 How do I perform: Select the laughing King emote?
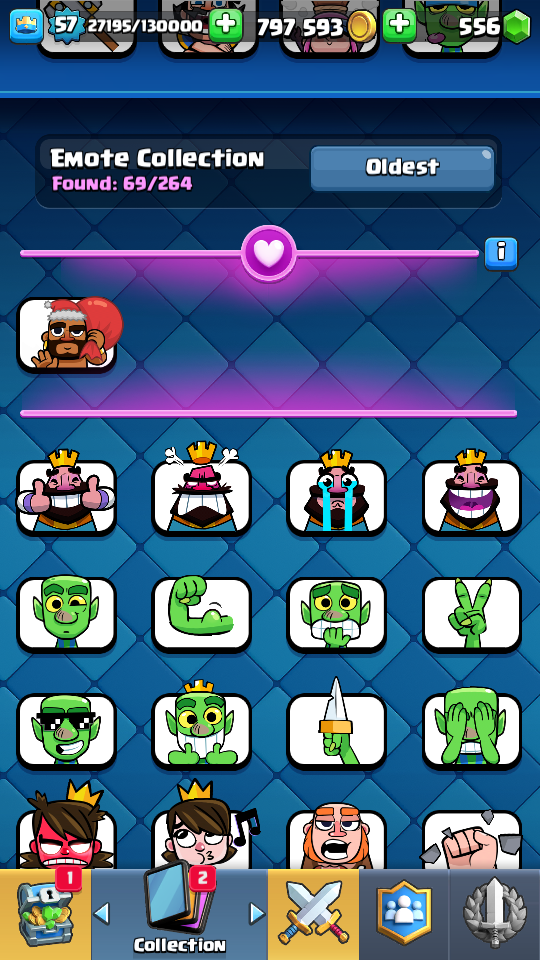tap(472, 495)
